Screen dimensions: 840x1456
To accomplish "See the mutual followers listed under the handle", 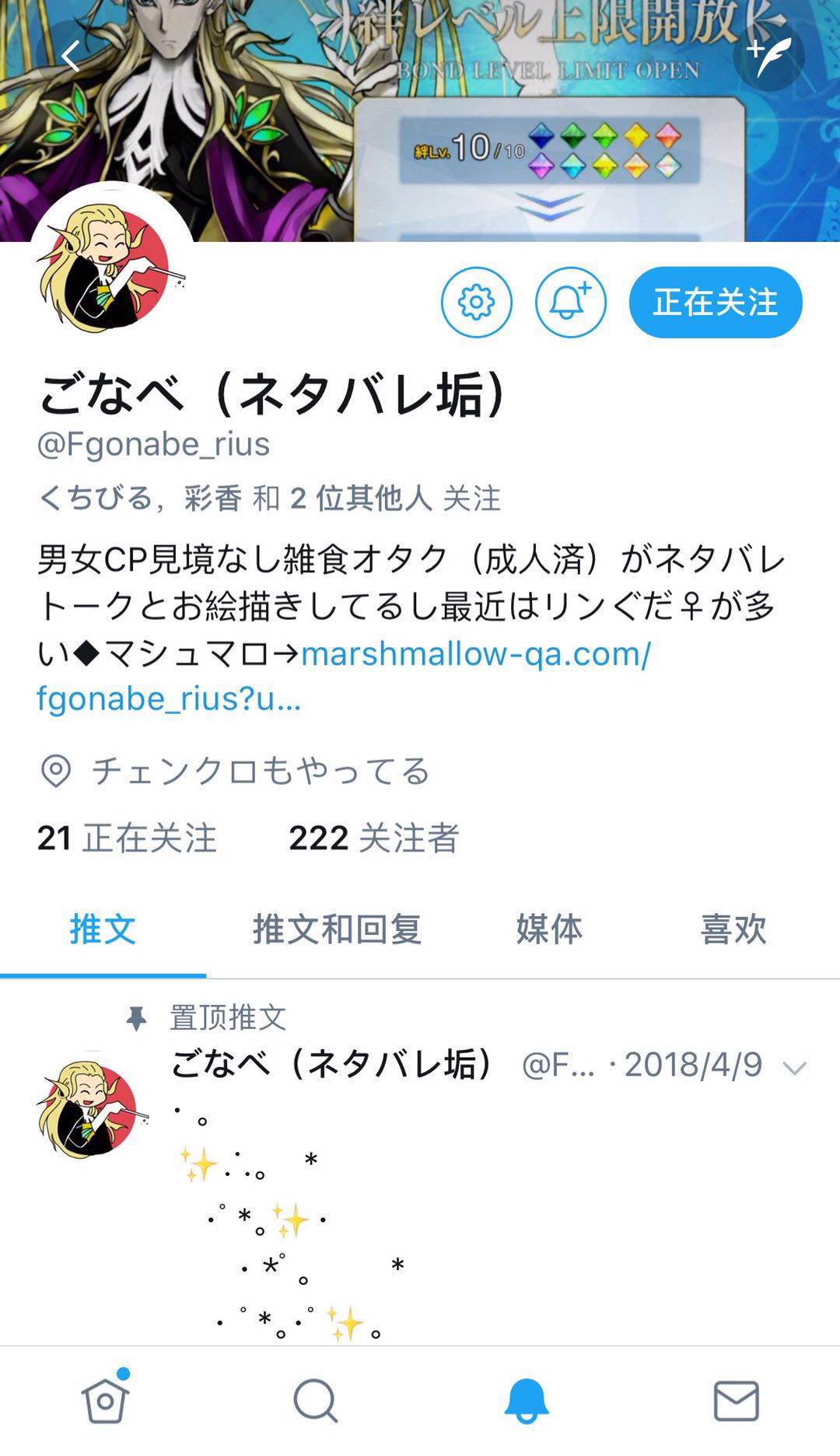I will point(268,499).
